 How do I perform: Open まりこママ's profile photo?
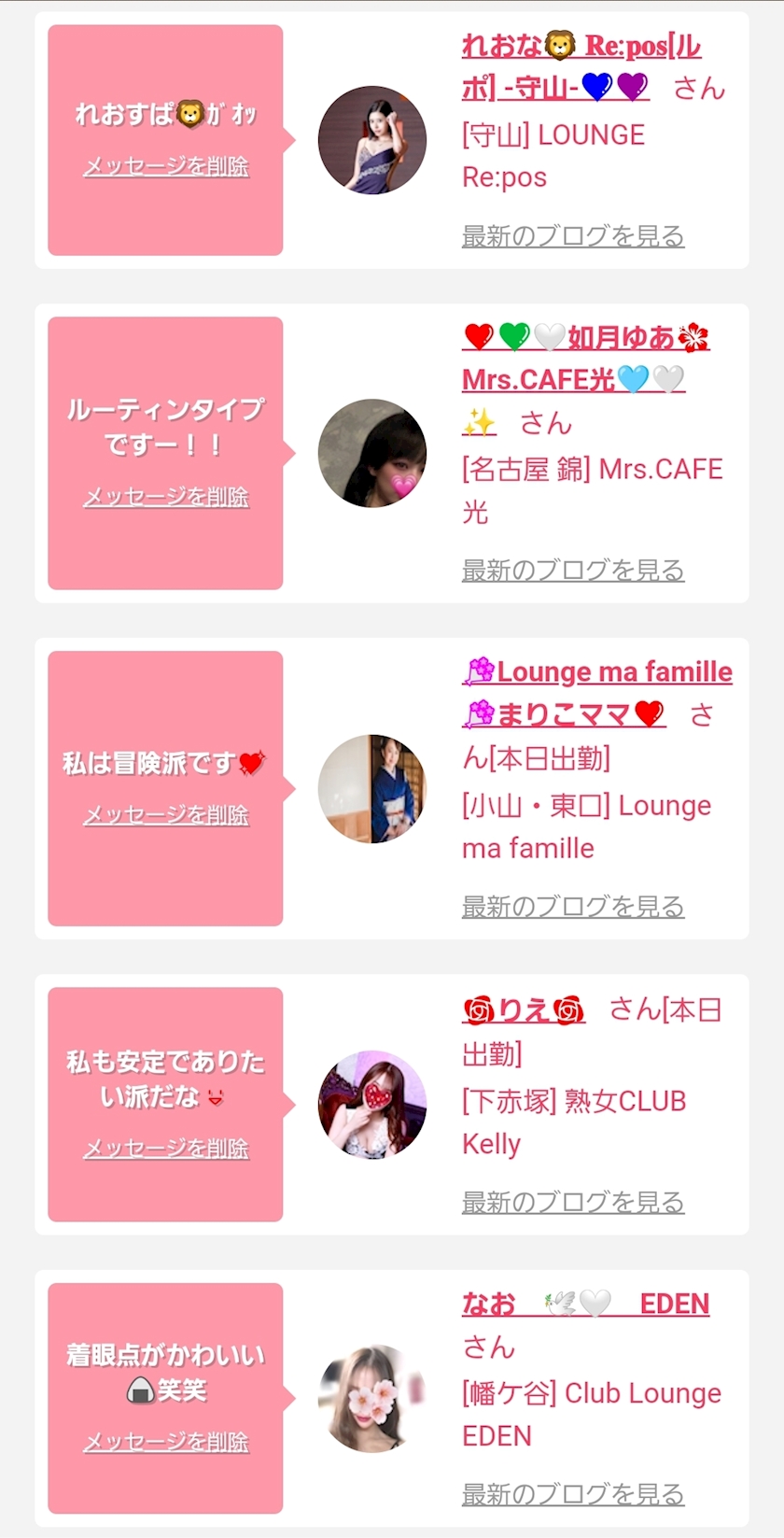(x=371, y=789)
